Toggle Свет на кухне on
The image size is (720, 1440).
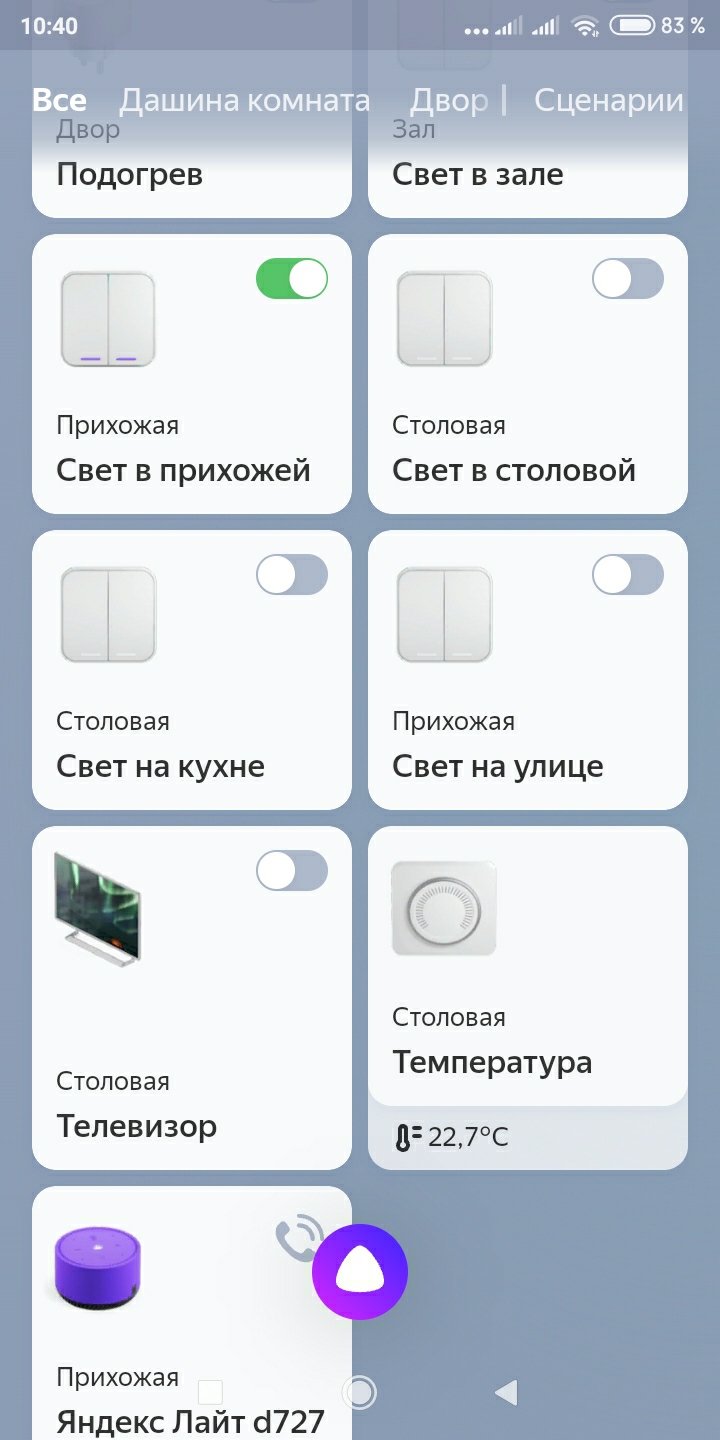[292, 575]
